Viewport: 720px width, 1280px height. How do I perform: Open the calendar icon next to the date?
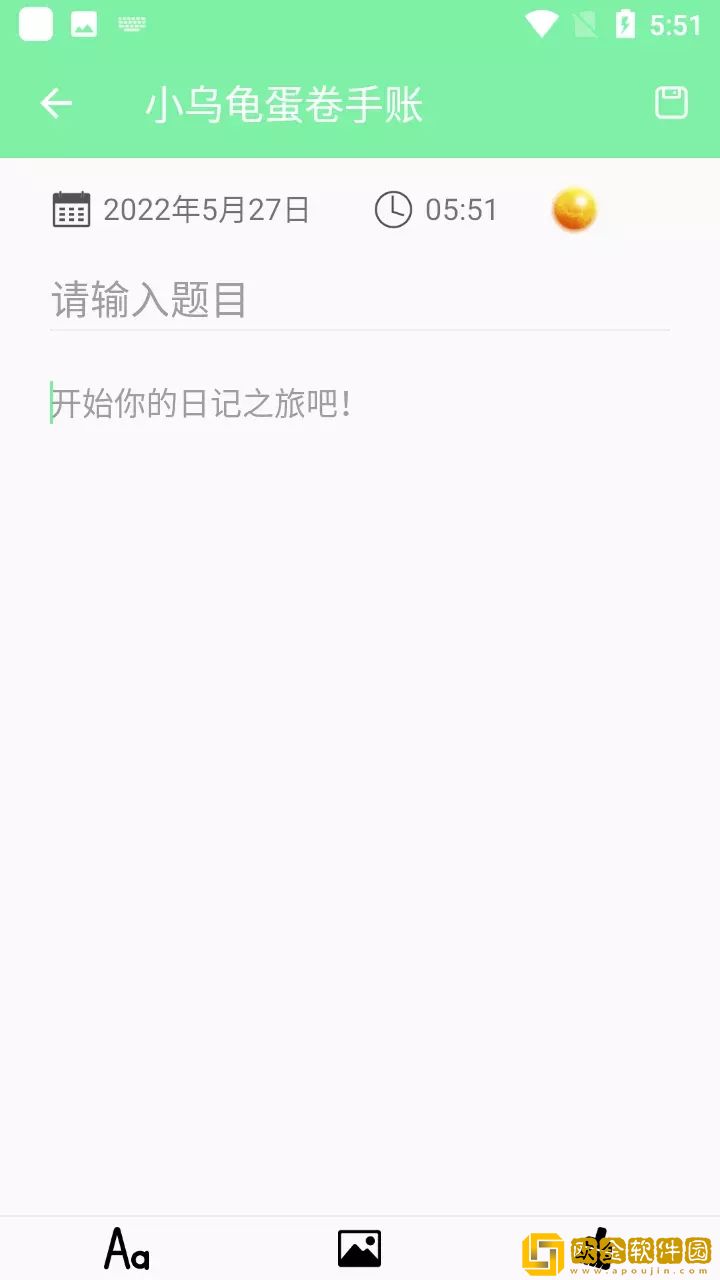pyautogui.click(x=71, y=210)
